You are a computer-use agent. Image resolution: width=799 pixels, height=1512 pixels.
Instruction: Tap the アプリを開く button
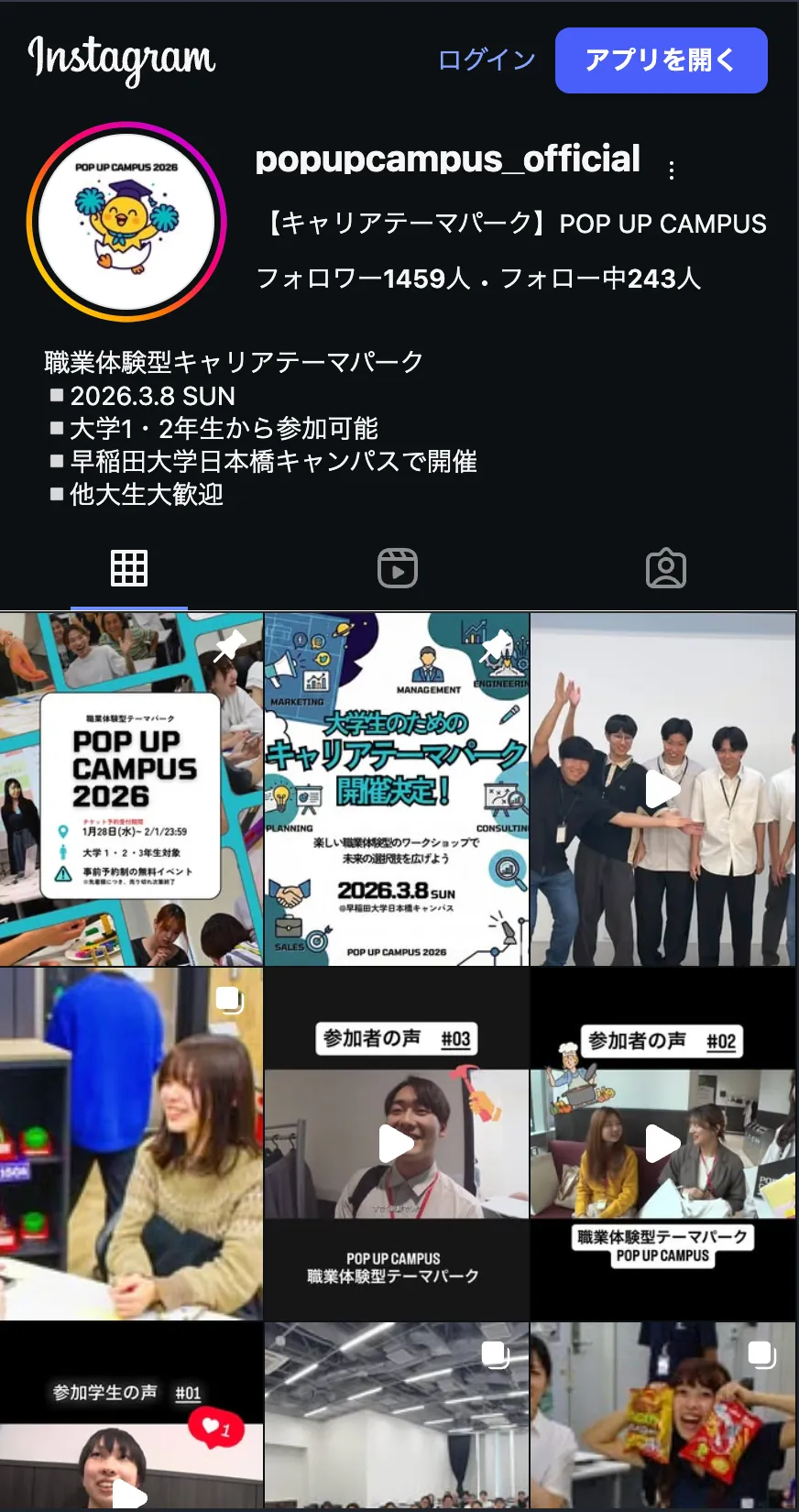pyautogui.click(x=661, y=60)
